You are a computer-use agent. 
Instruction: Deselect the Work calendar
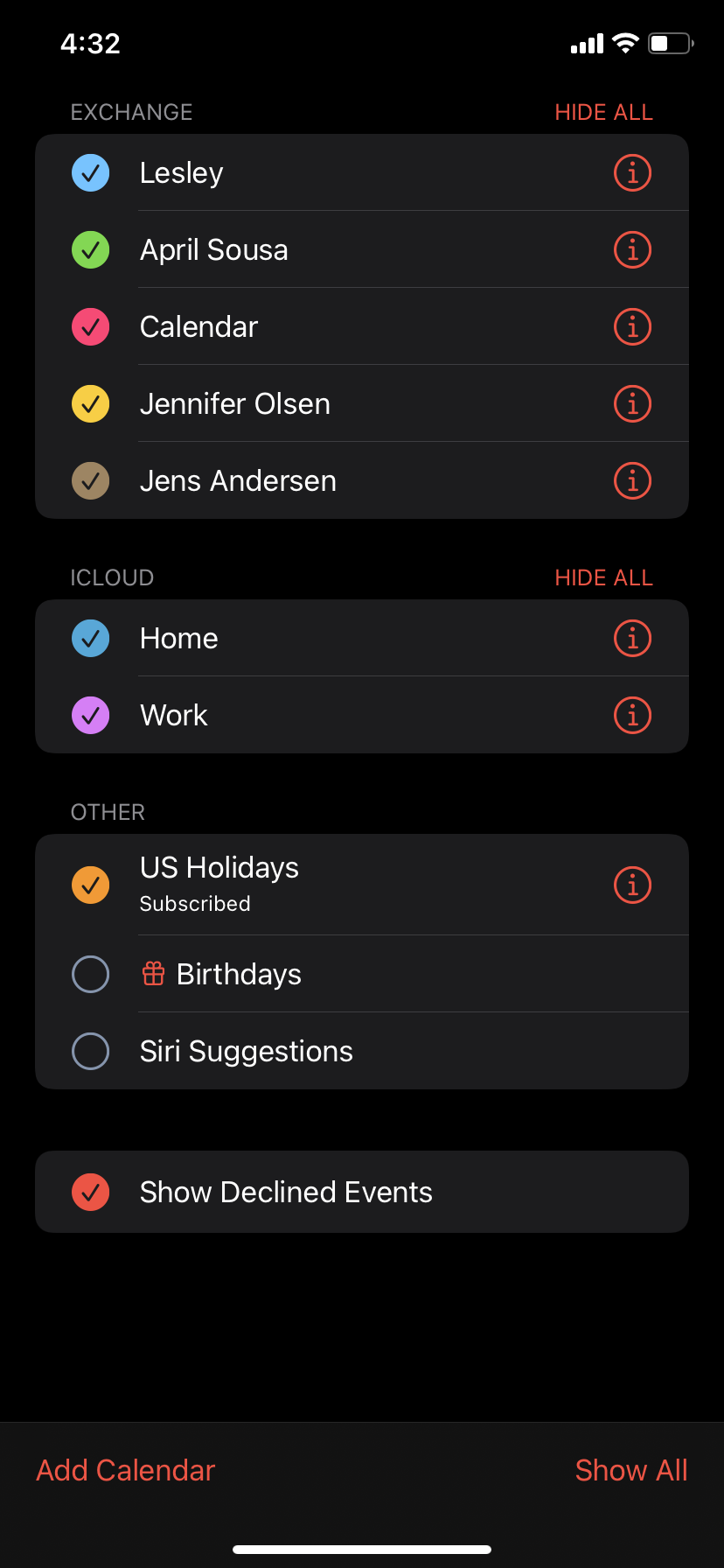(90, 716)
